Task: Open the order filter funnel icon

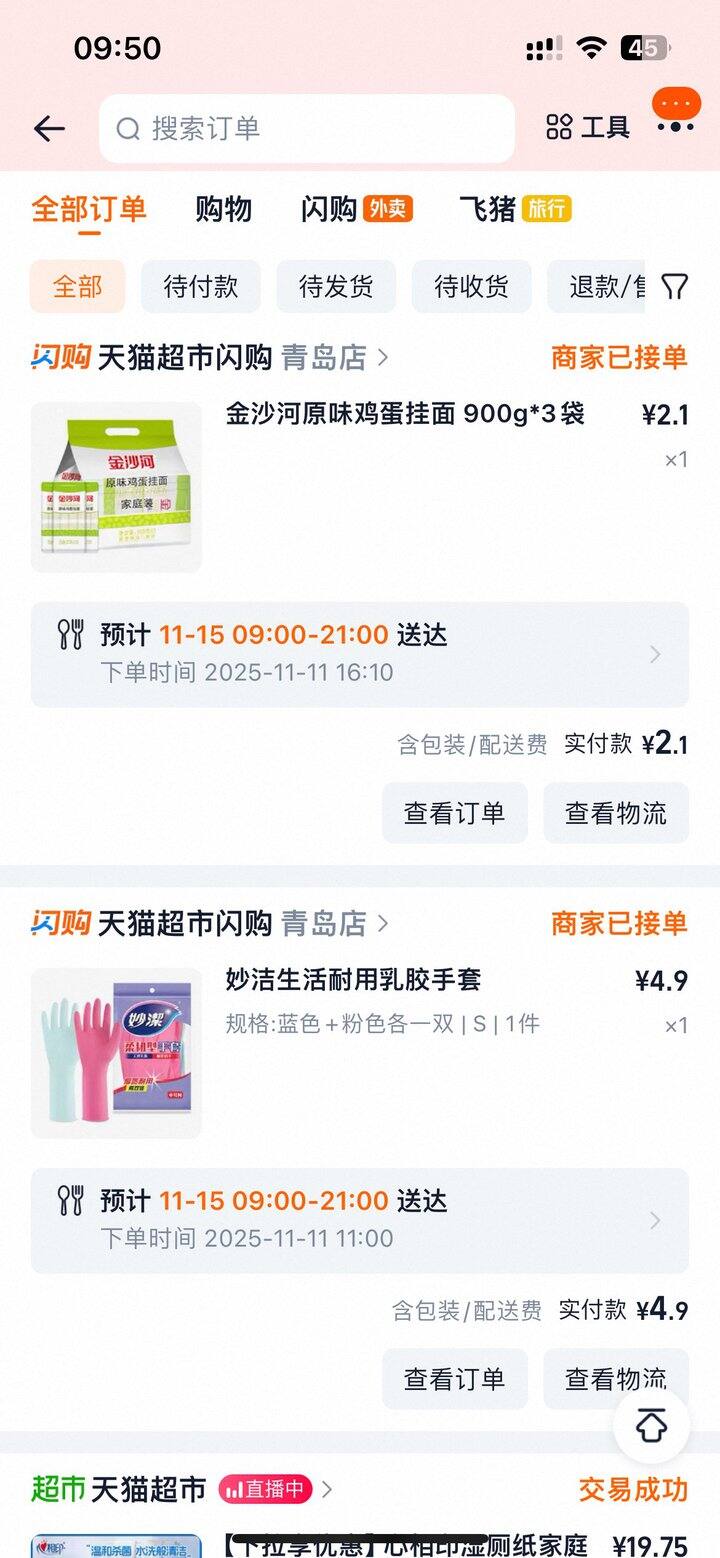Action: [675, 287]
